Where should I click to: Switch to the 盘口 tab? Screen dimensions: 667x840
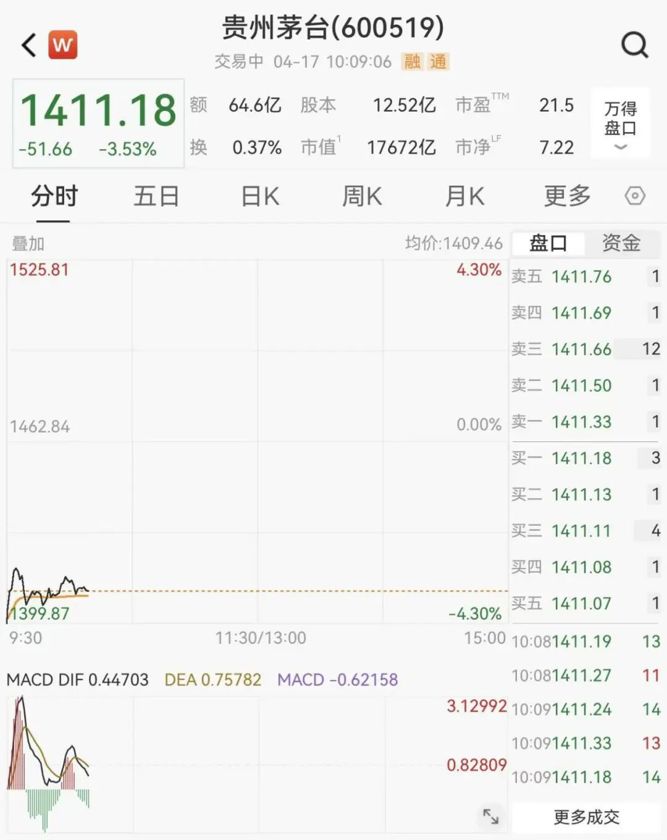pyautogui.click(x=548, y=243)
